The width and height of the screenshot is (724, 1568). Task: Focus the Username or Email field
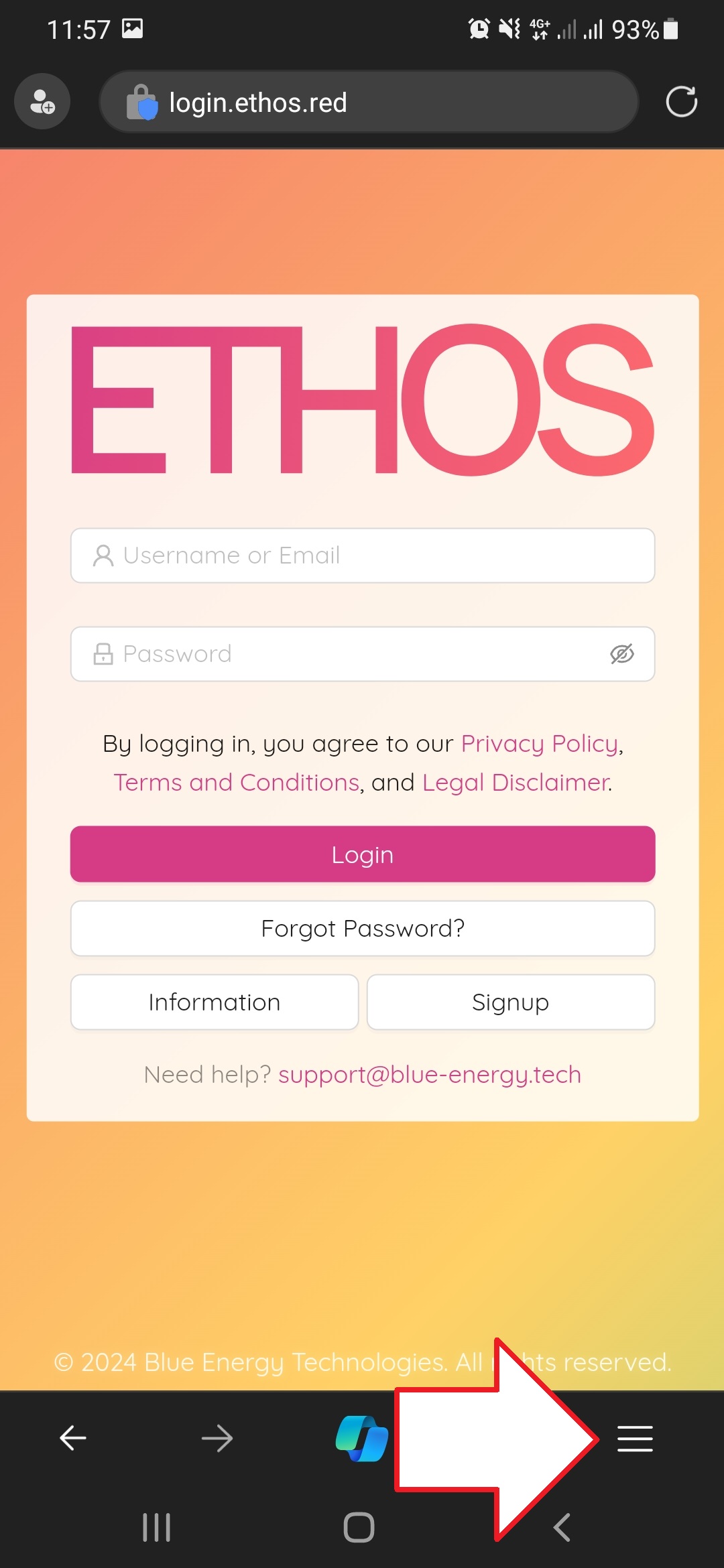(362, 556)
